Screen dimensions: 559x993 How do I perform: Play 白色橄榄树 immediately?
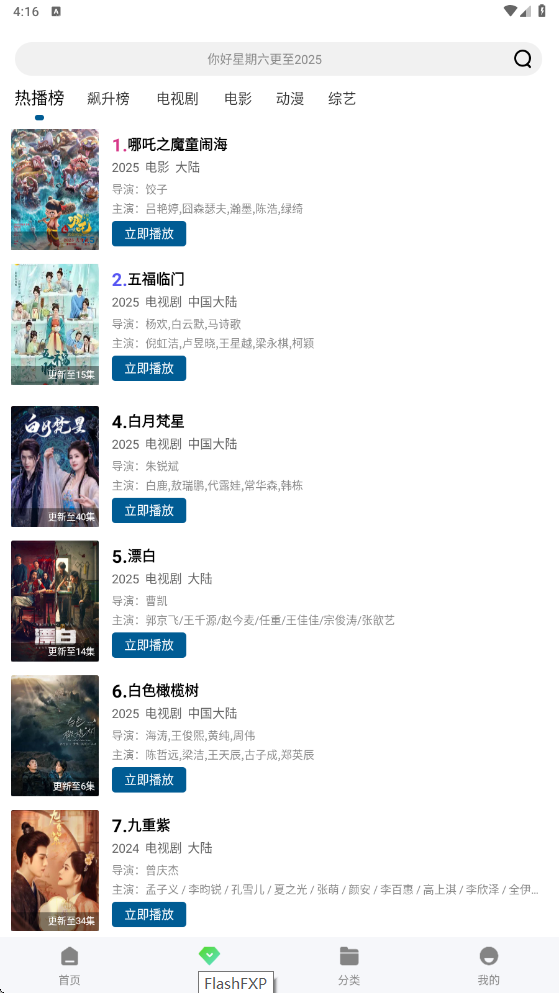149,780
